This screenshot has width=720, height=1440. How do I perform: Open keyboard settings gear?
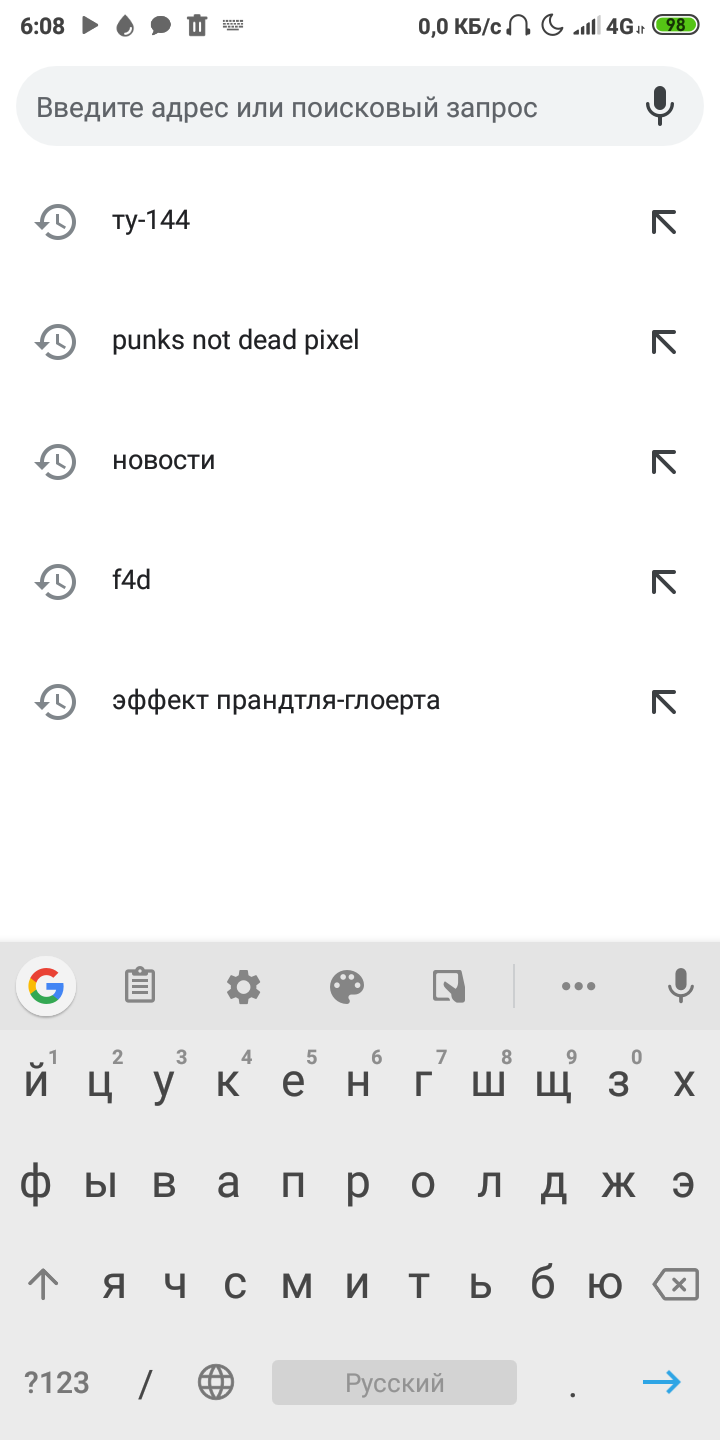click(243, 987)
